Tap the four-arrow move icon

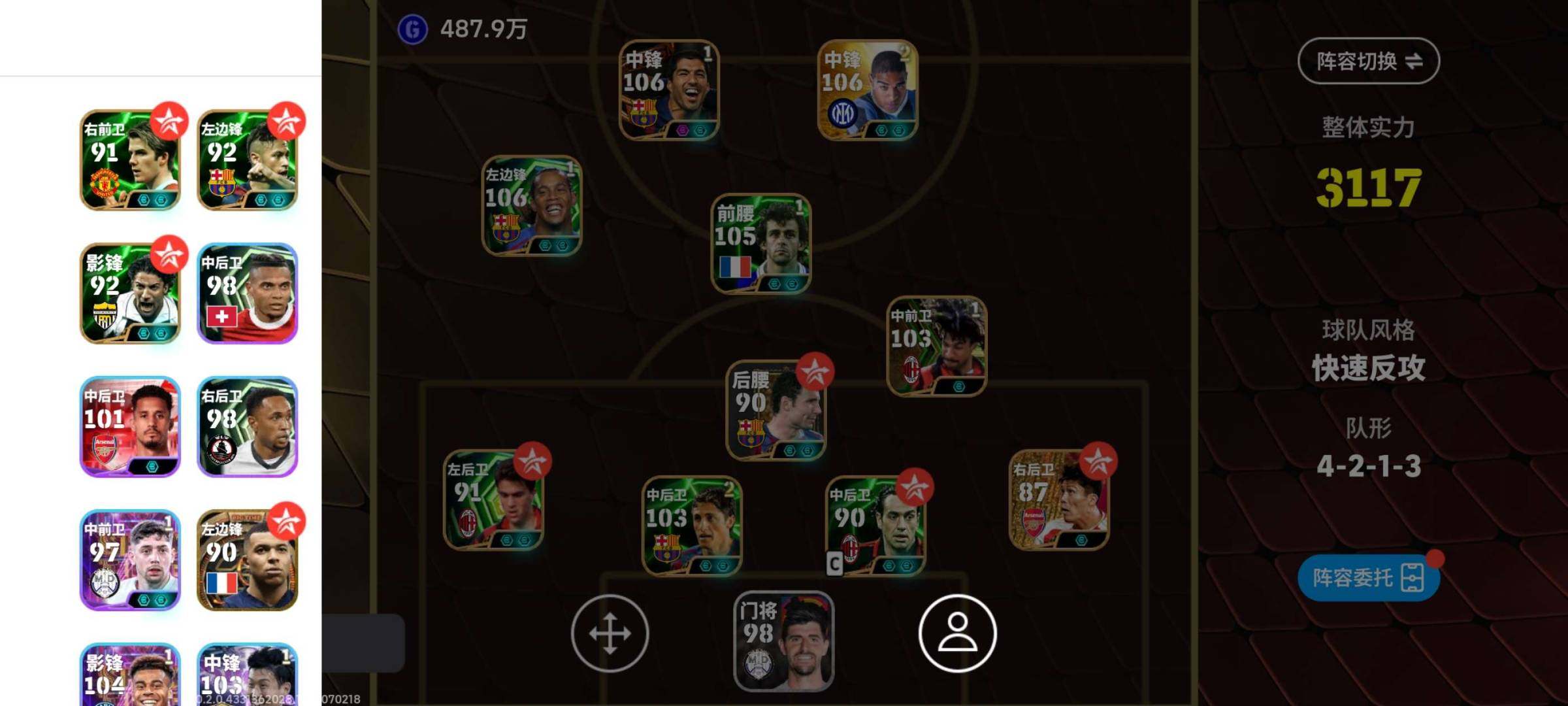click(610, 633)
